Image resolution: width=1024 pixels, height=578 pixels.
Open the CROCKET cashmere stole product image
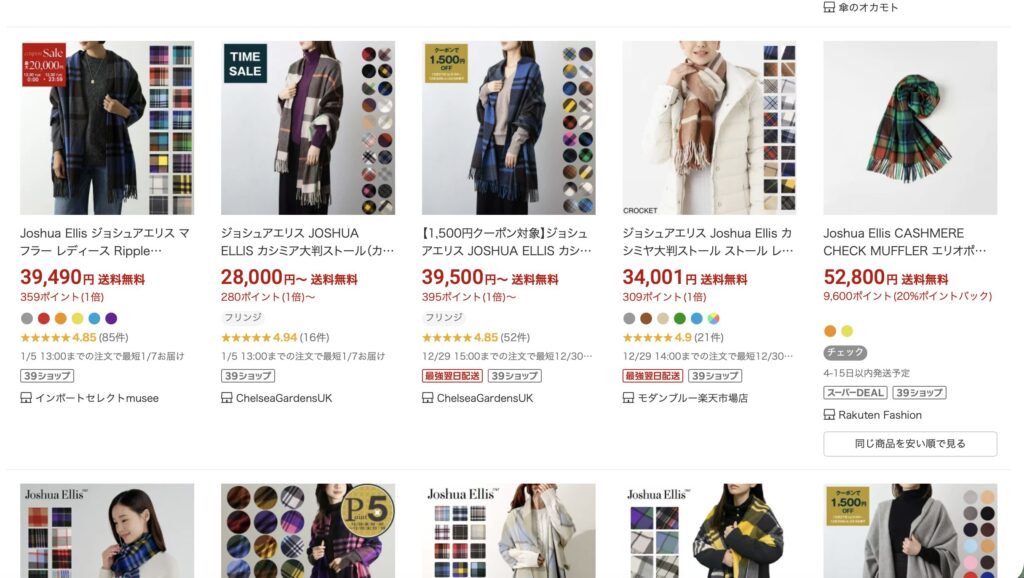point(709,128)
